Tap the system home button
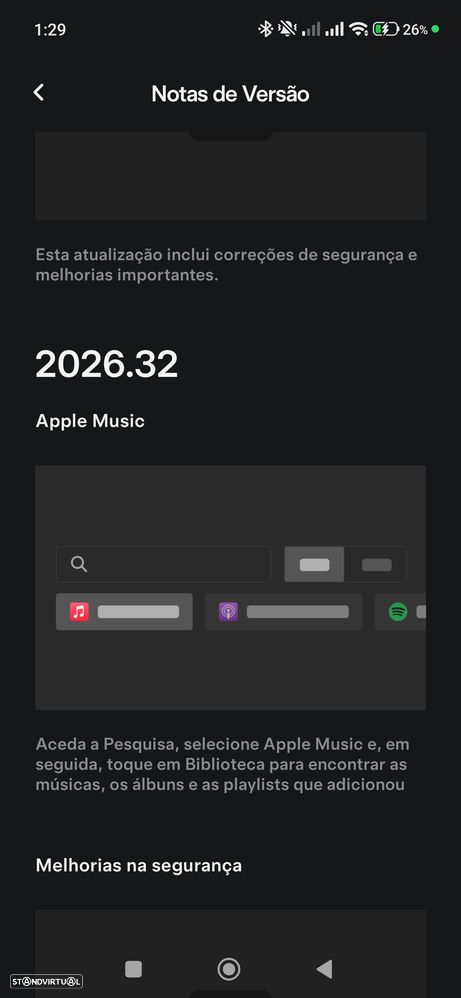 [229, 969]
